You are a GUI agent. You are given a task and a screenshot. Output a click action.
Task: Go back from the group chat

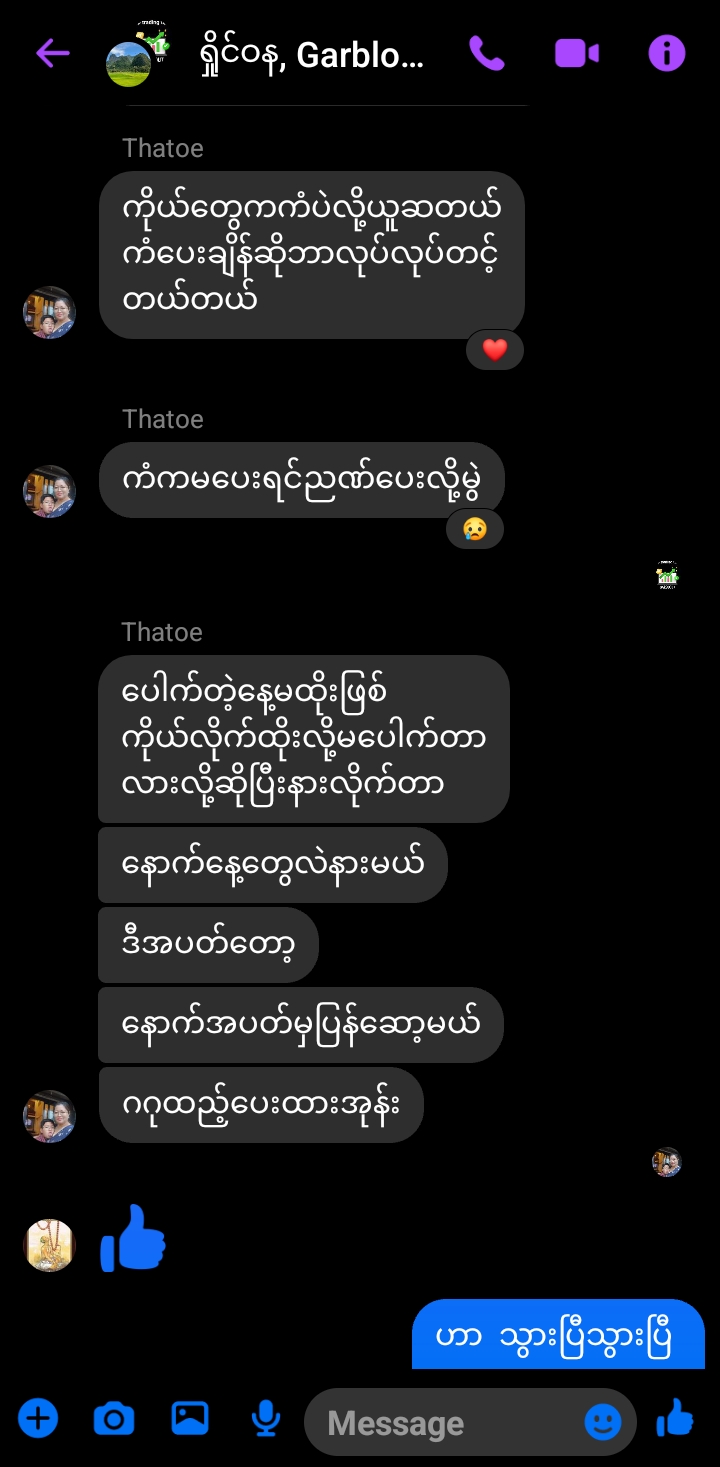coord(52,53)
